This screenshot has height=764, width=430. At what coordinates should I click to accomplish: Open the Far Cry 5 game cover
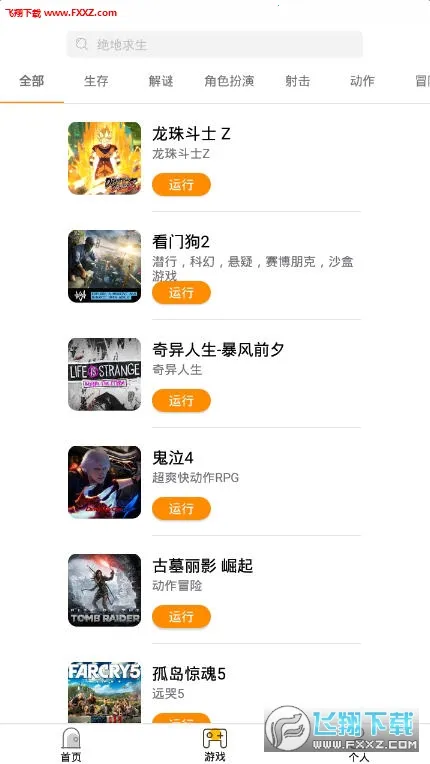click(x=104, y=692)
